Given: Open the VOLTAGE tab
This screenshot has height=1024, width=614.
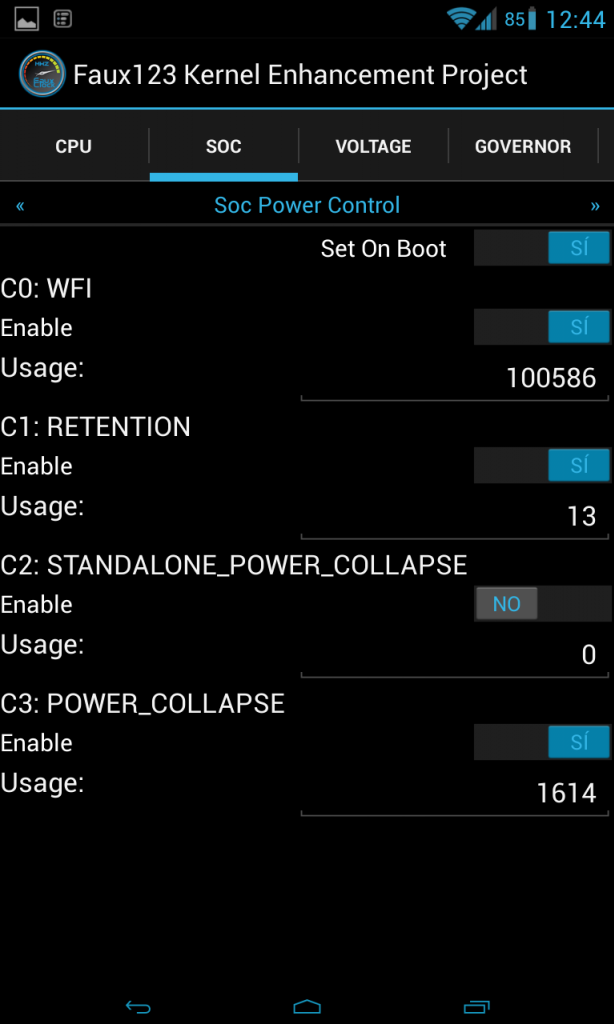Looking at the screenshot, I should coord(373,147).
